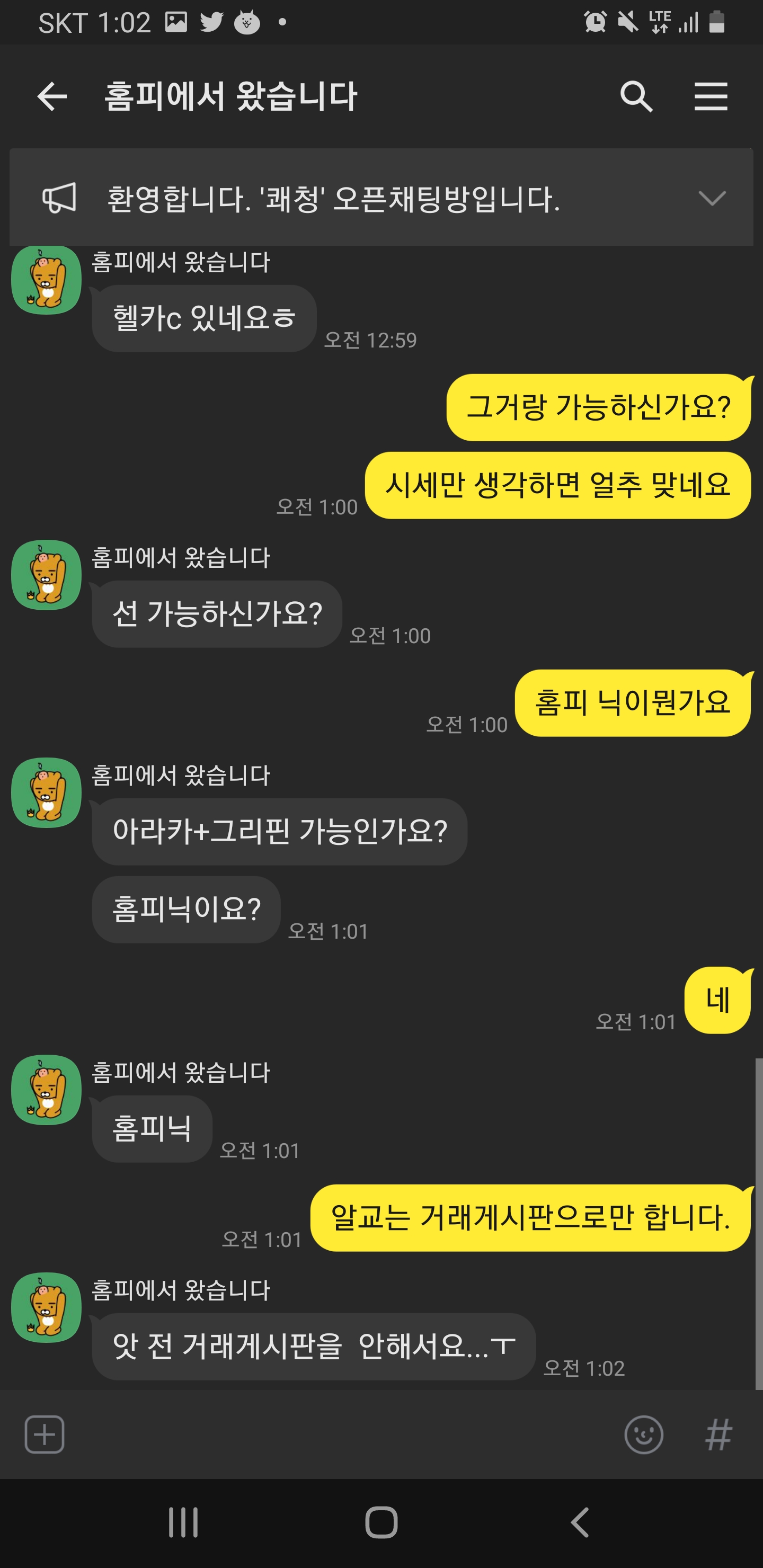Open the emoticon picker
Image resolution: width=763 pixels, height=1568 pixels.
coord(643,1435)
